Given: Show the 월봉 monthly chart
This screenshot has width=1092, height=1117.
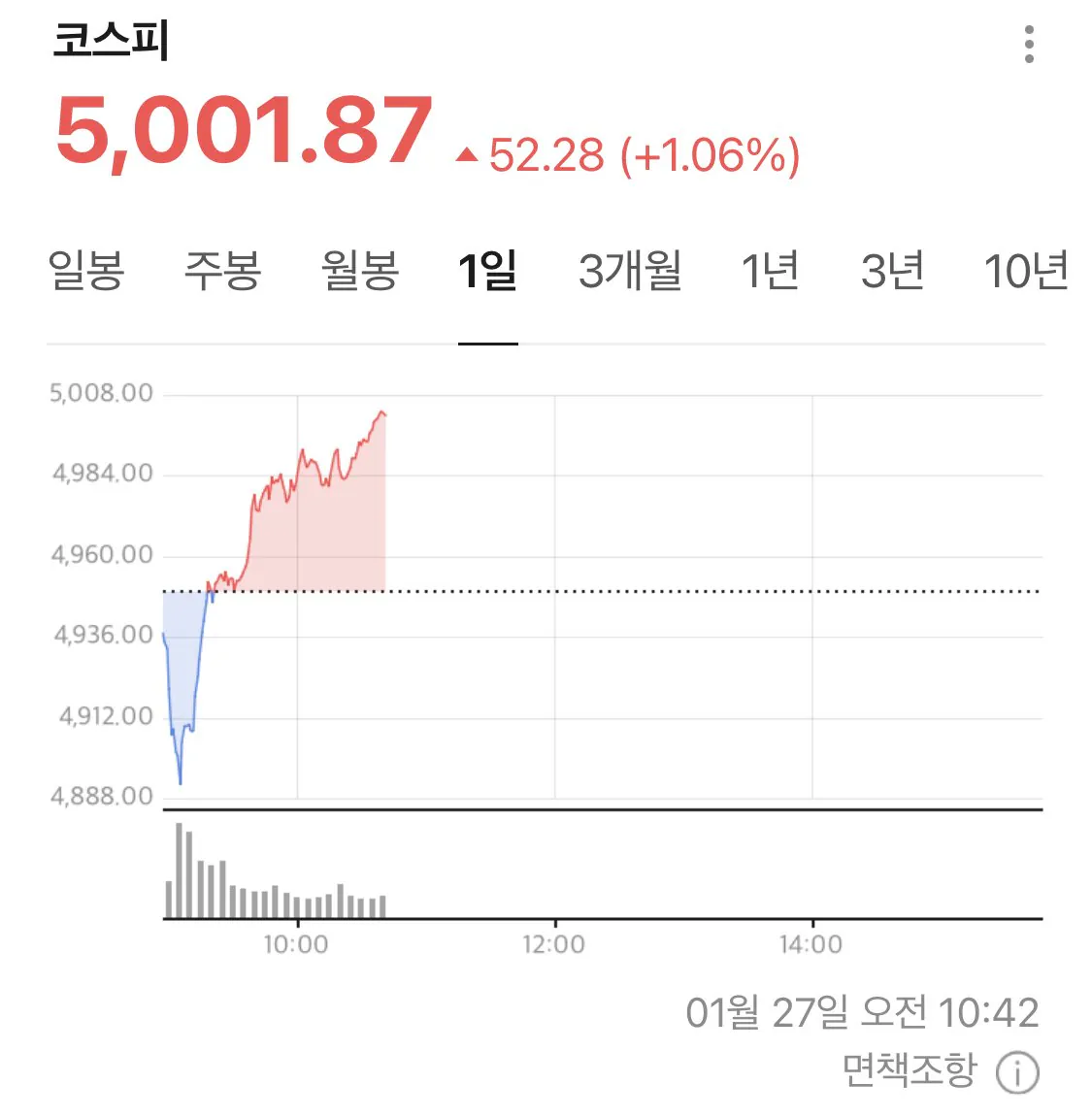Looking at the screenshot, I should pos(360,271).
